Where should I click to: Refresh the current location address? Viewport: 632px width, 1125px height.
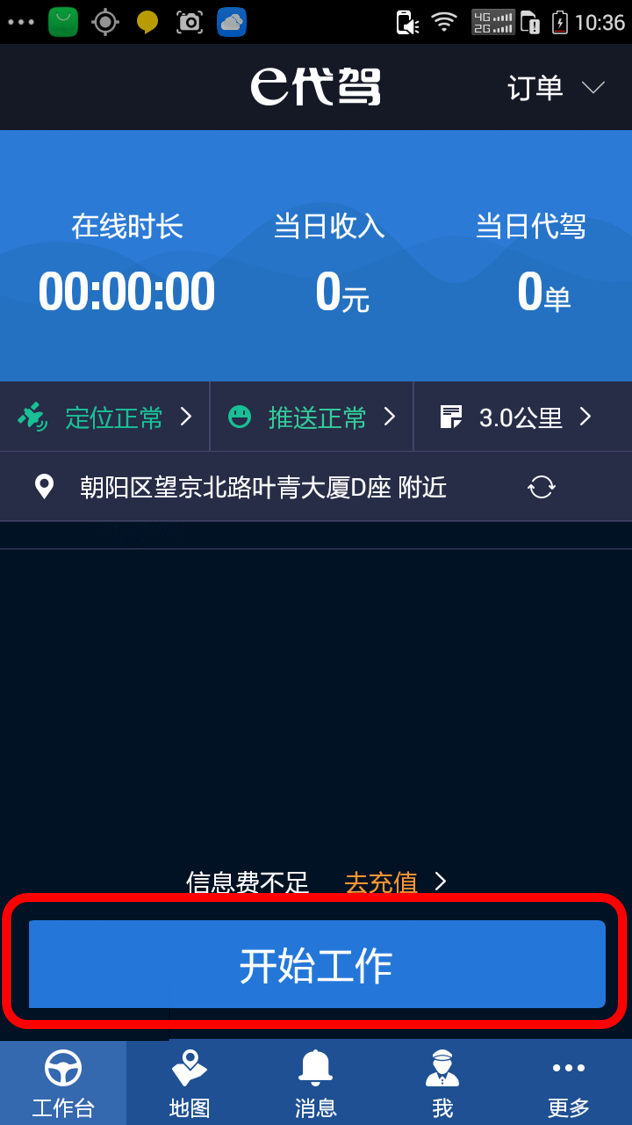[541, 487]
